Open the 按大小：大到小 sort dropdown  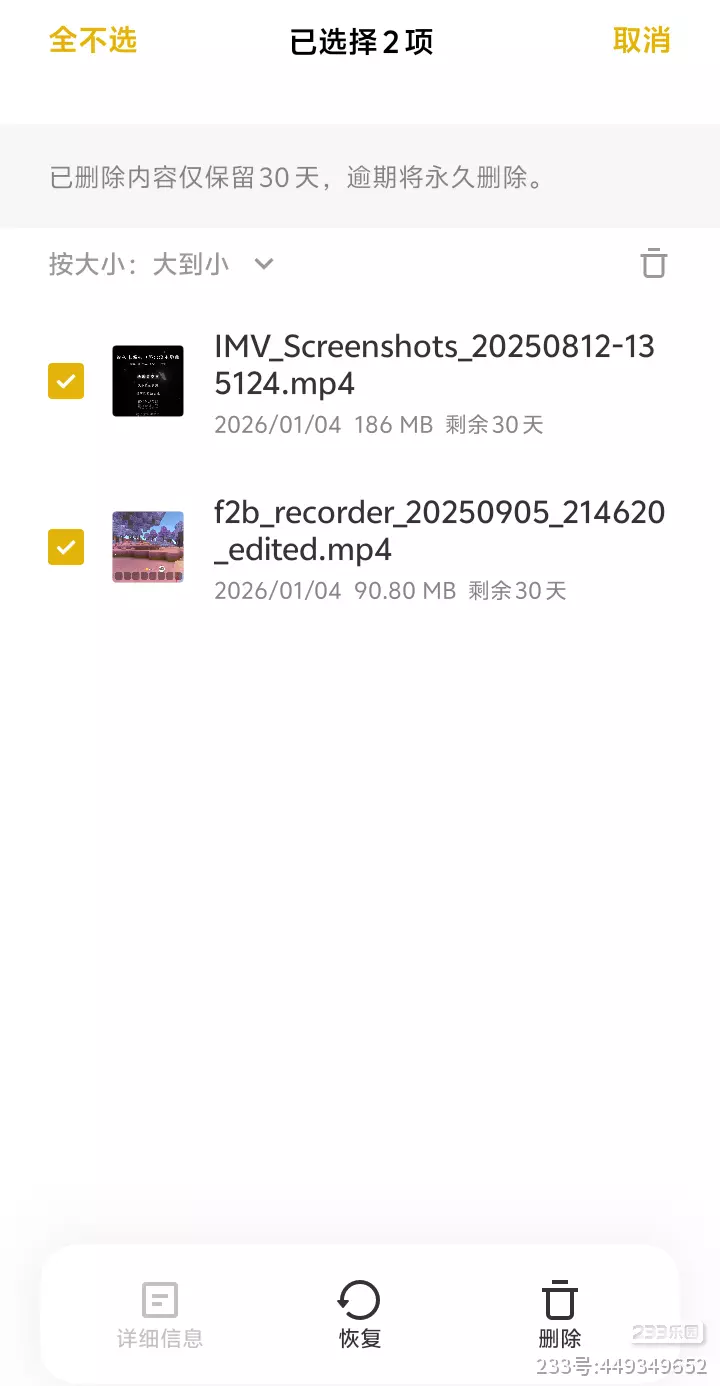161,264
